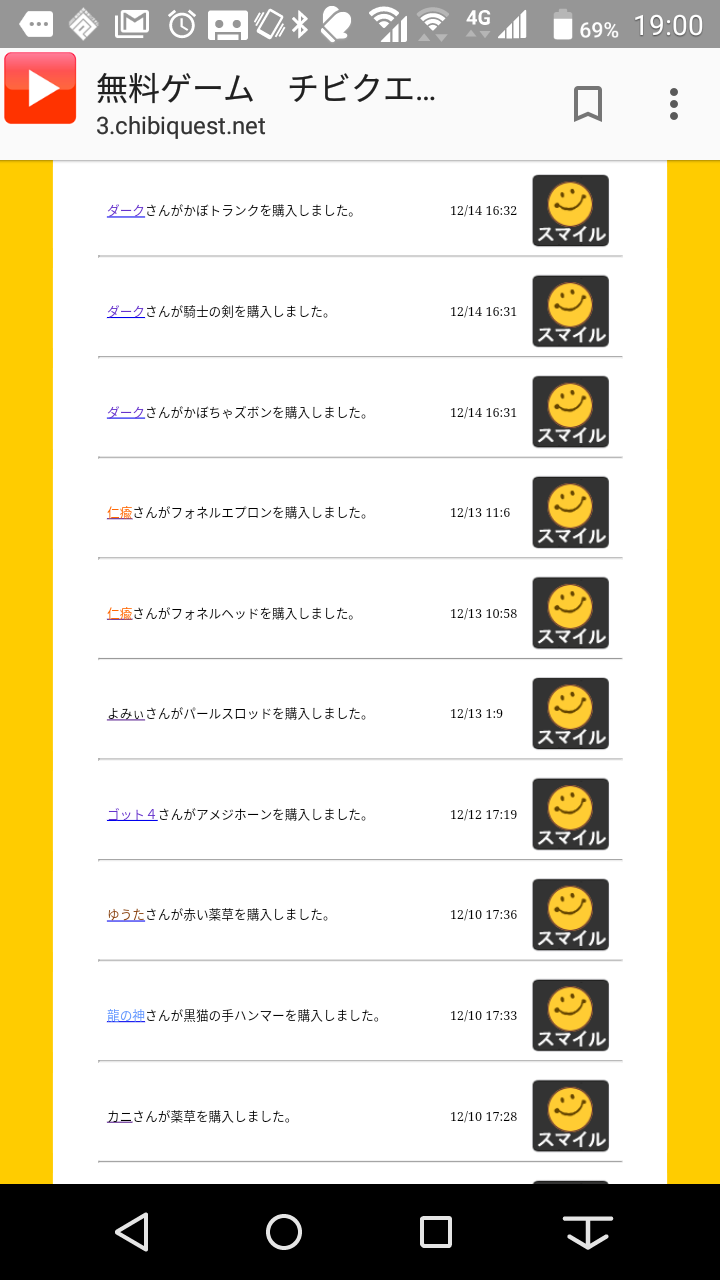Bookmark this chibiquest page
This screenshot has height=1280, width=720.
click(x=588, y=104)
